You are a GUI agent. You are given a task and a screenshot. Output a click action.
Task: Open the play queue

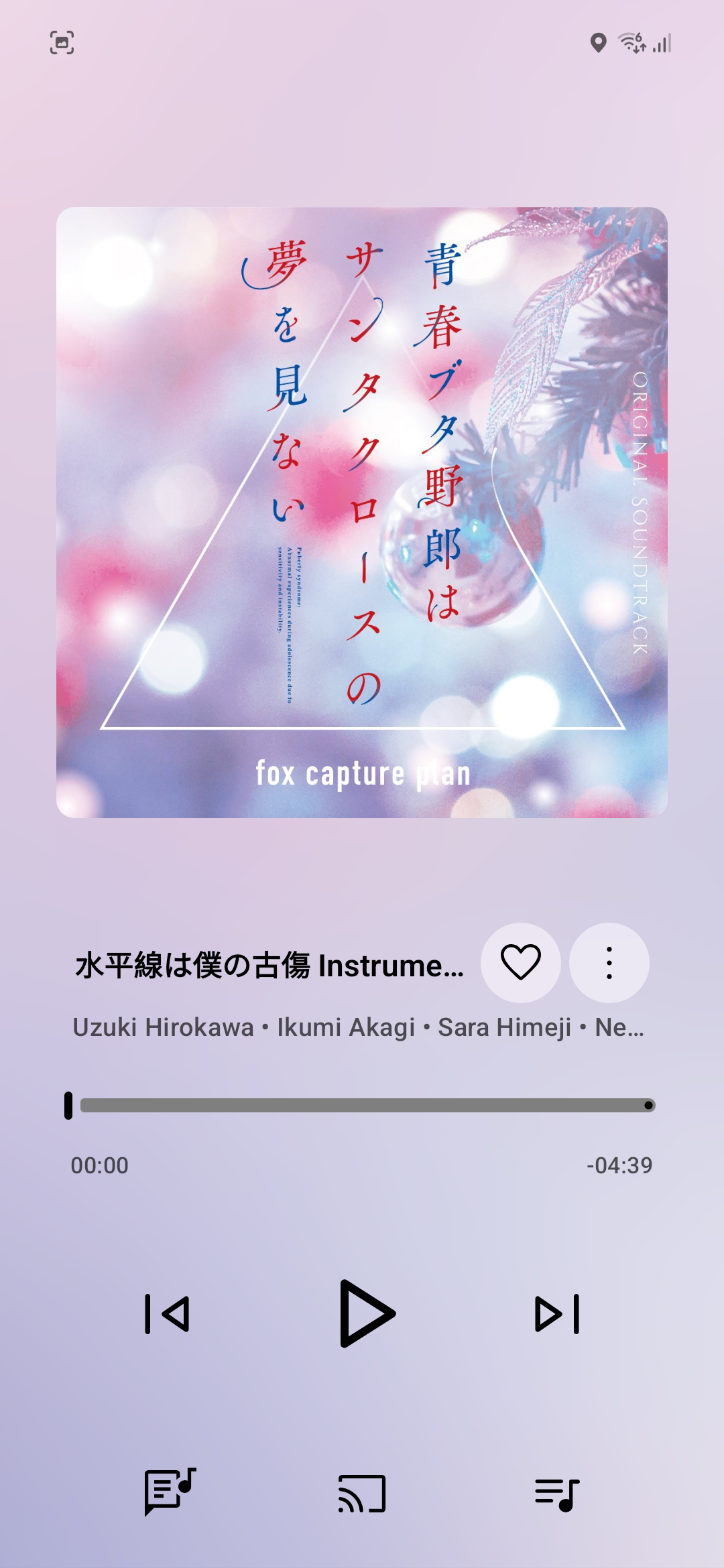(x=557, y=1494)
